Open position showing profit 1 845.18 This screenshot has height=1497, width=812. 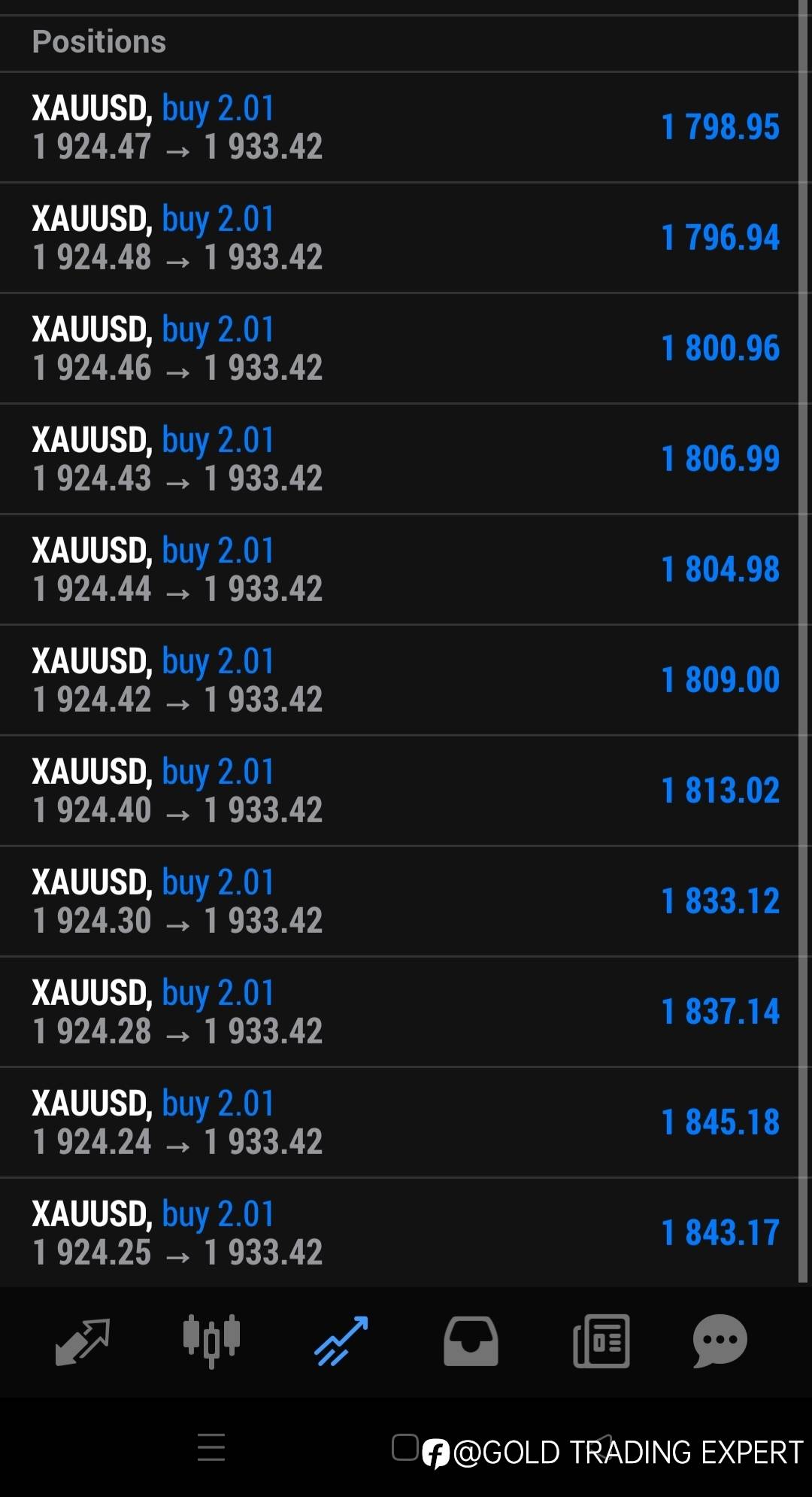point(399,1122)
